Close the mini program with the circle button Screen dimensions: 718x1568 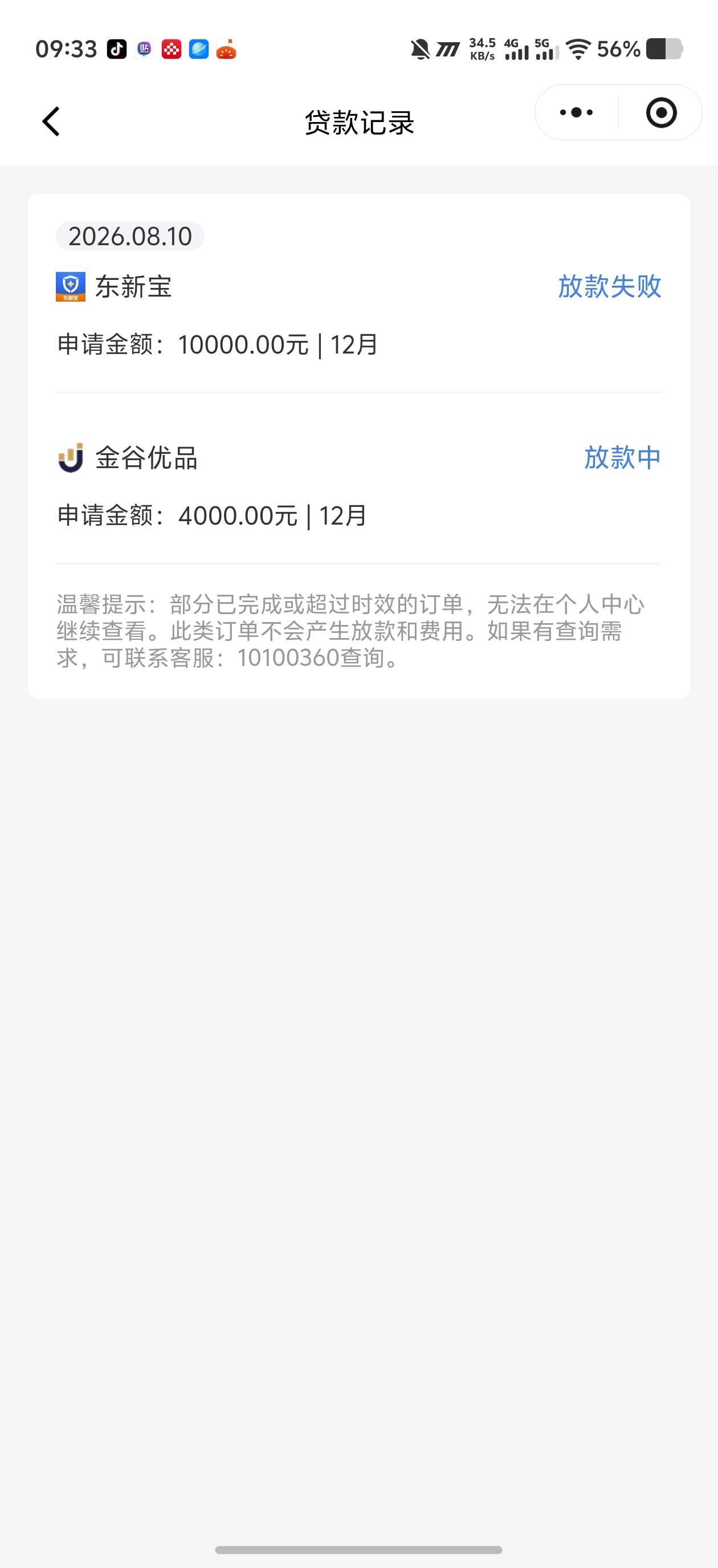pos(661,112)
